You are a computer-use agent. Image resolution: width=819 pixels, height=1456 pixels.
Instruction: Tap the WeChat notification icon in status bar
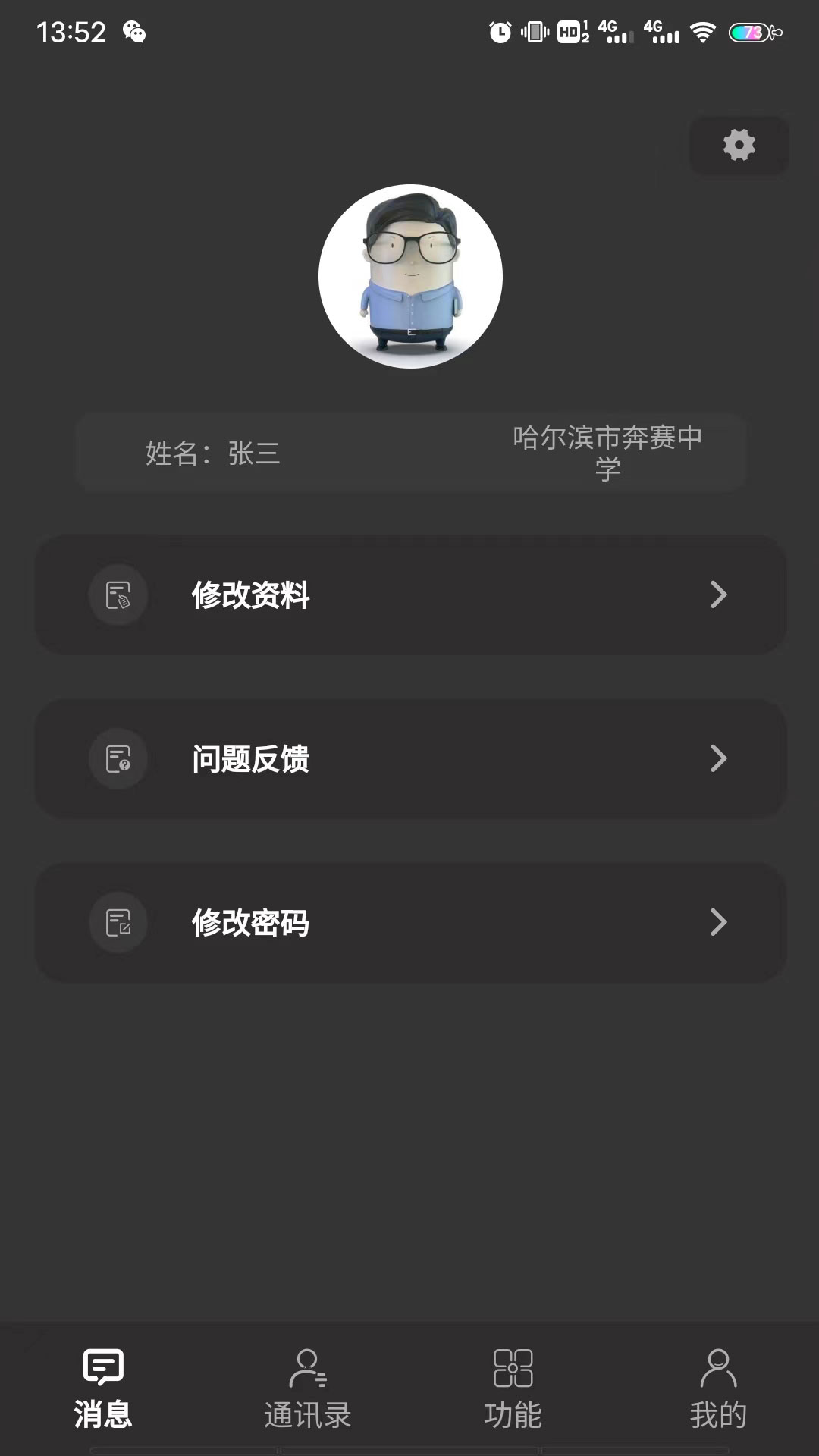click(135, 32)
